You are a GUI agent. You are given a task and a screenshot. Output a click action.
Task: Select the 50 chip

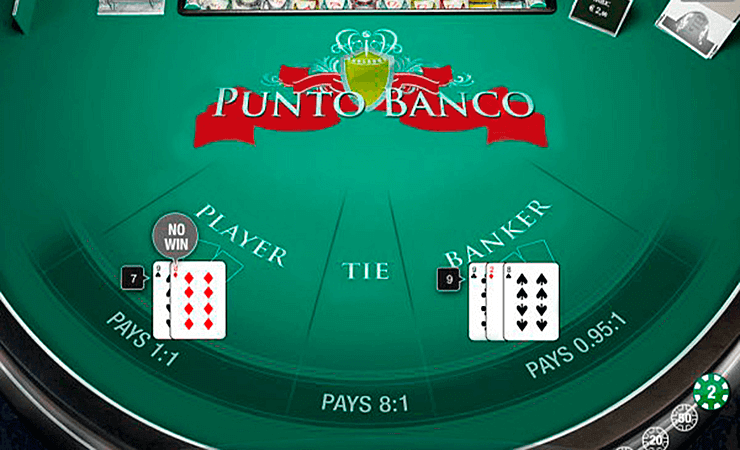685,419
